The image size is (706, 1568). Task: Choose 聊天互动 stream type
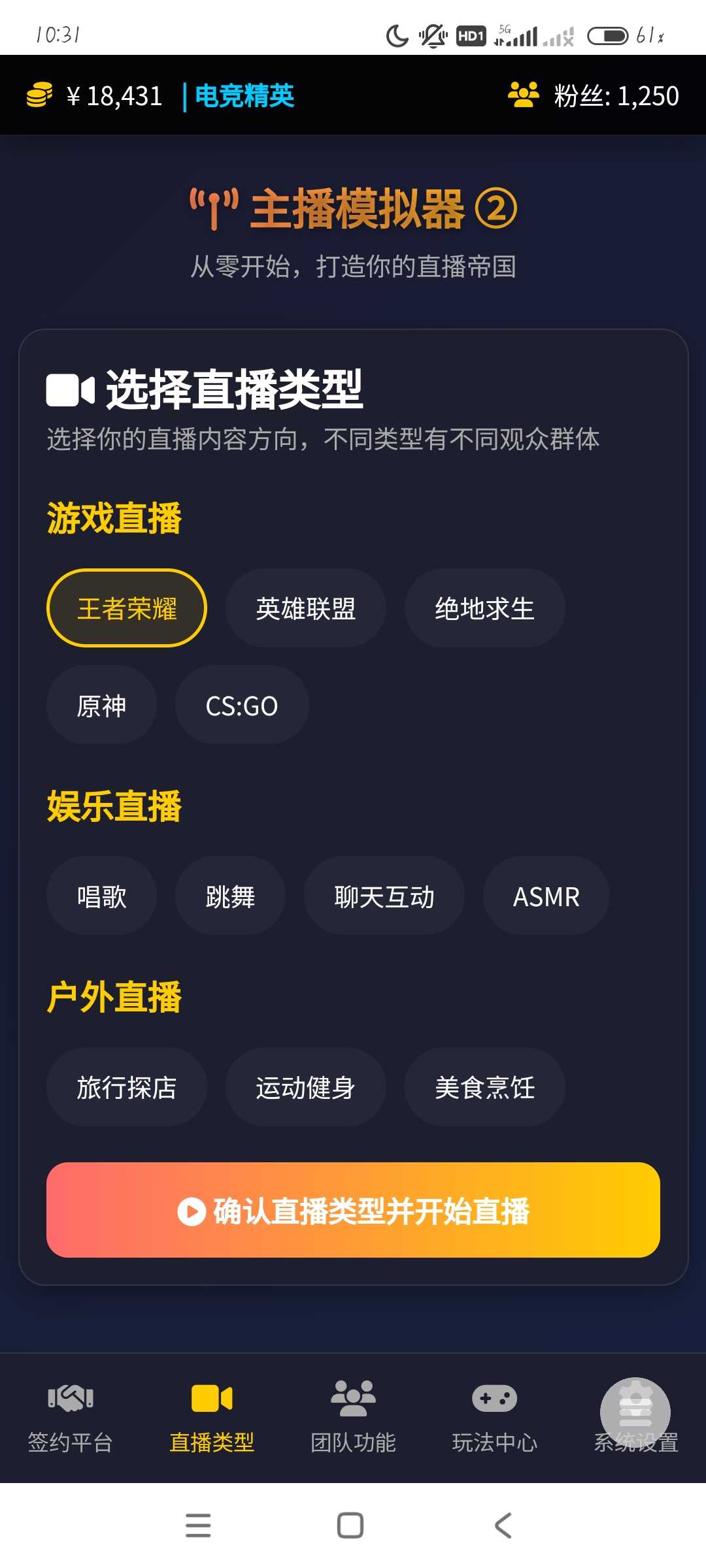point(384,896)
